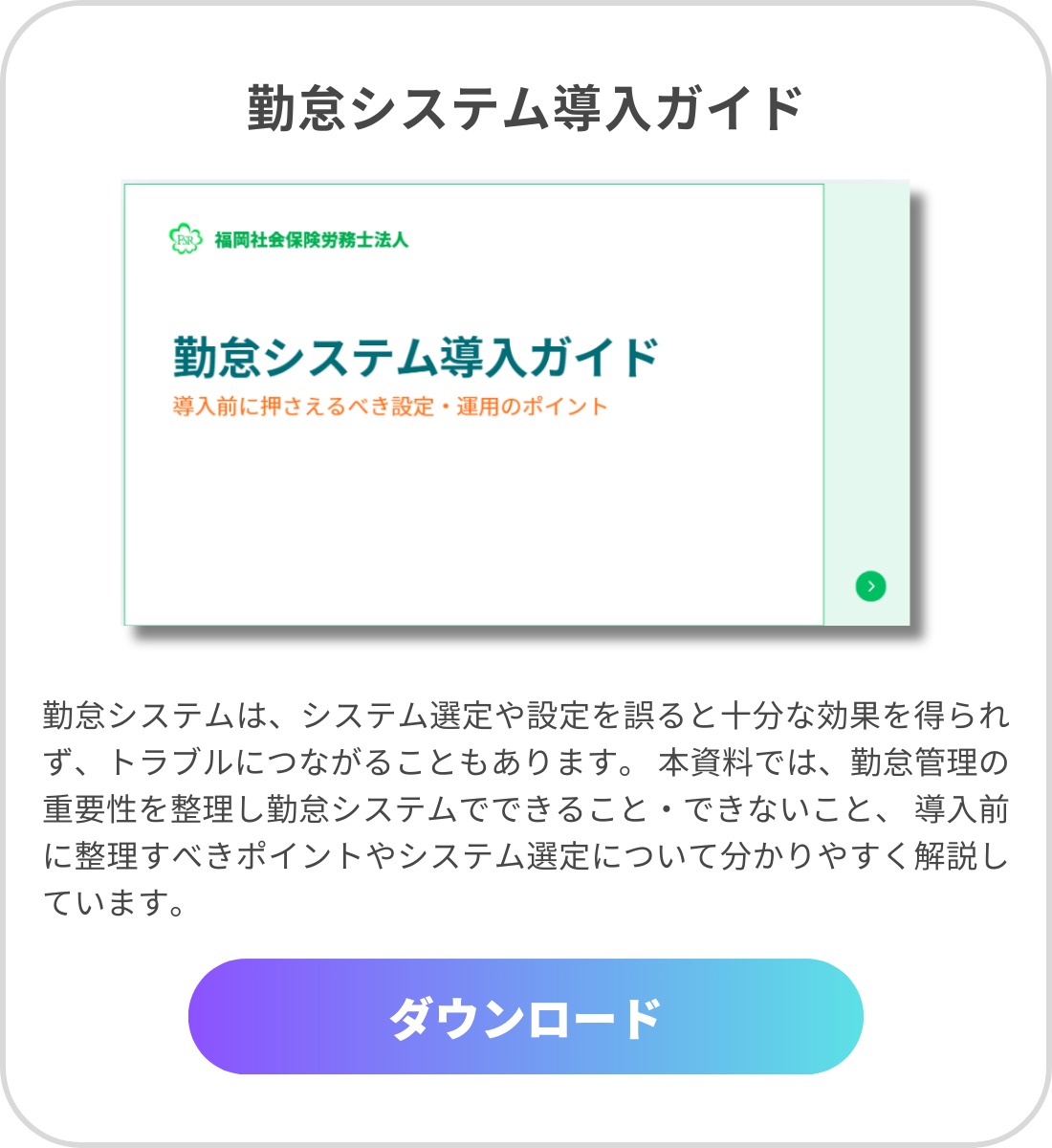The height and width of the screenshot is (1148, 1052).
Task: Tap the ダウンロード button
Action: pyautogui.click(x=525, y=1017)
